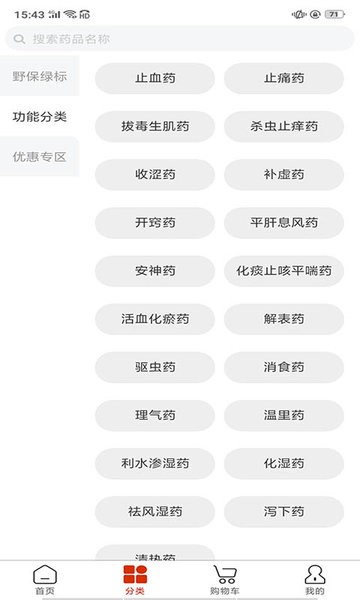Choose the 拔毒生肌药 category
Viewport: 360px width, 600px height.
click(155, 126)
